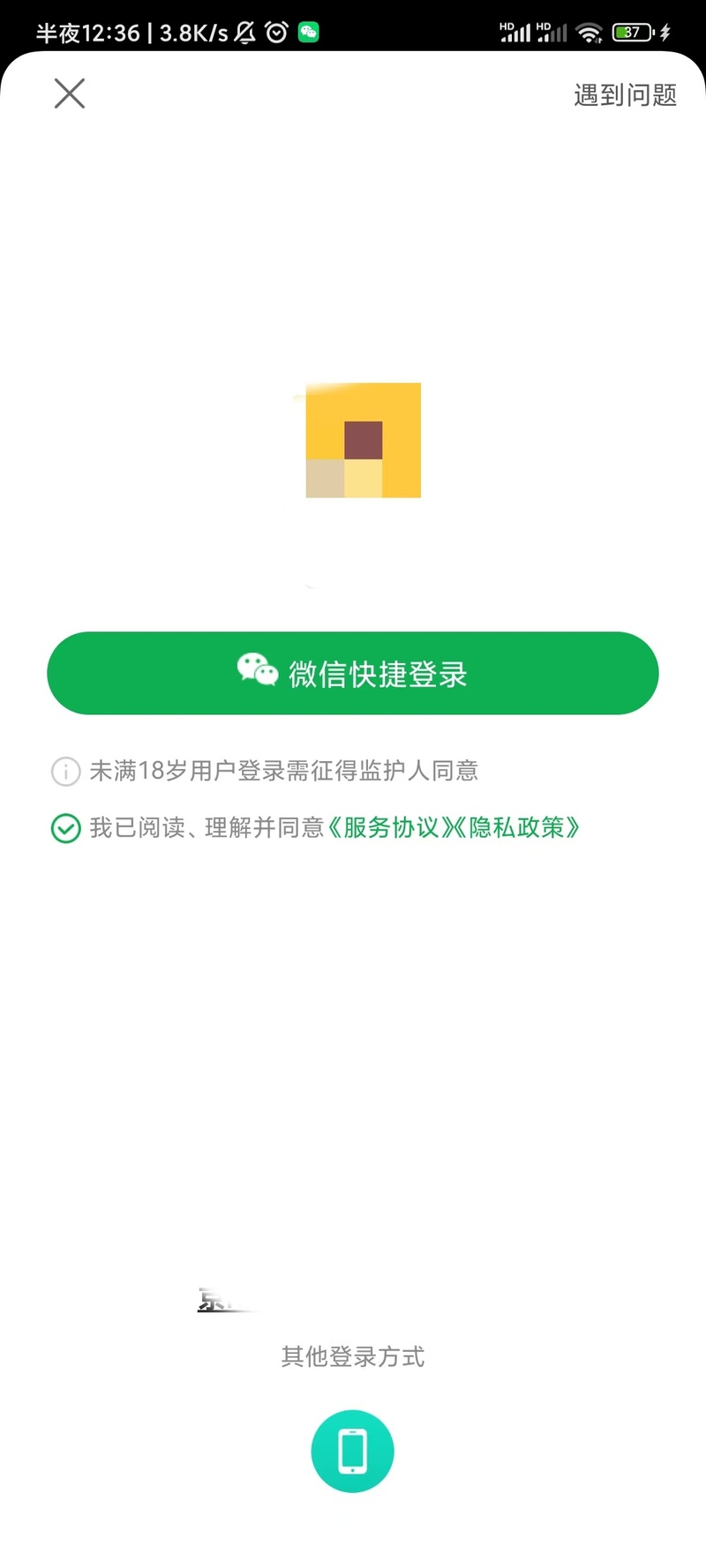Choose phone login under 其他登录方式
Screen dimensions: 706x1568
coord(352,1451)
